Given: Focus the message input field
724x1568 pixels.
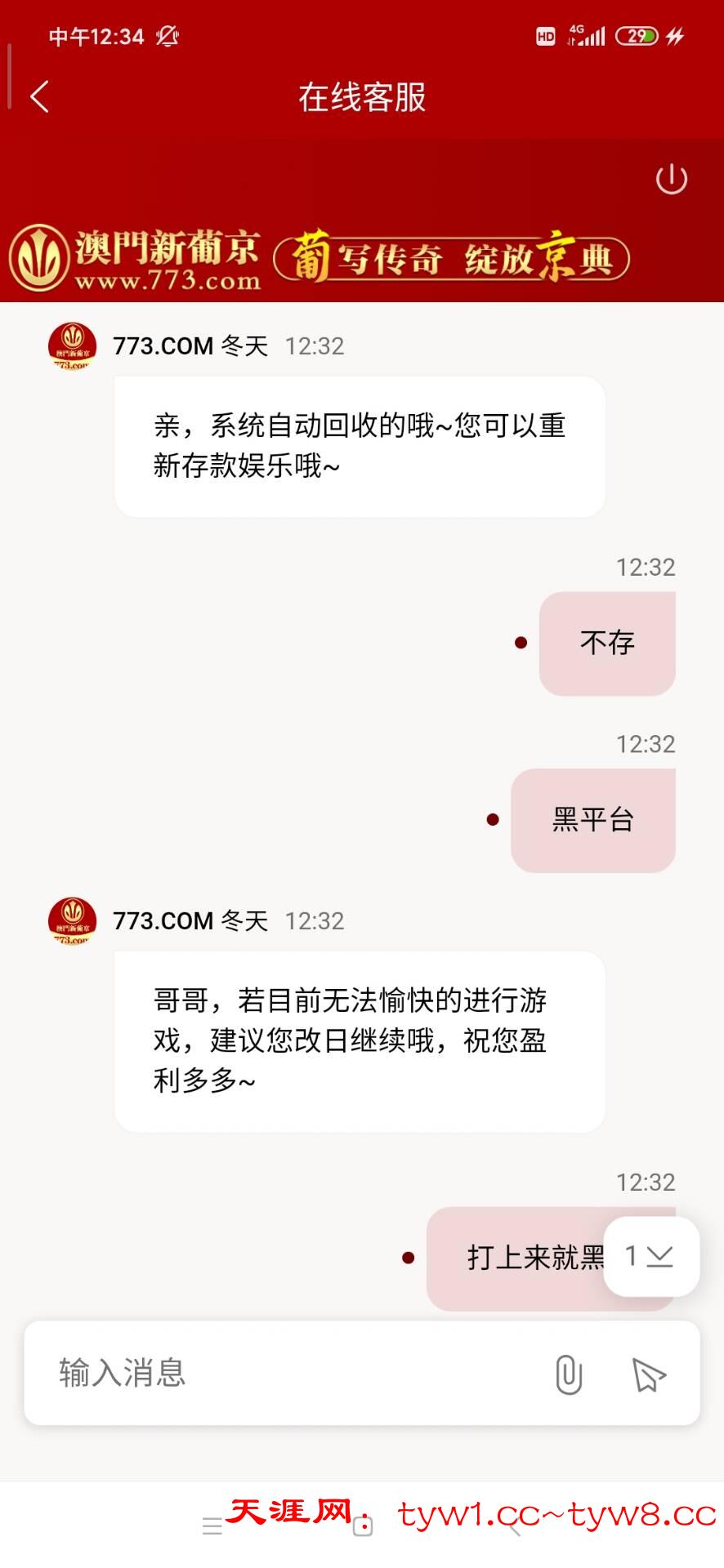Looking at the screenshot, I should (x=286, y=1373).
